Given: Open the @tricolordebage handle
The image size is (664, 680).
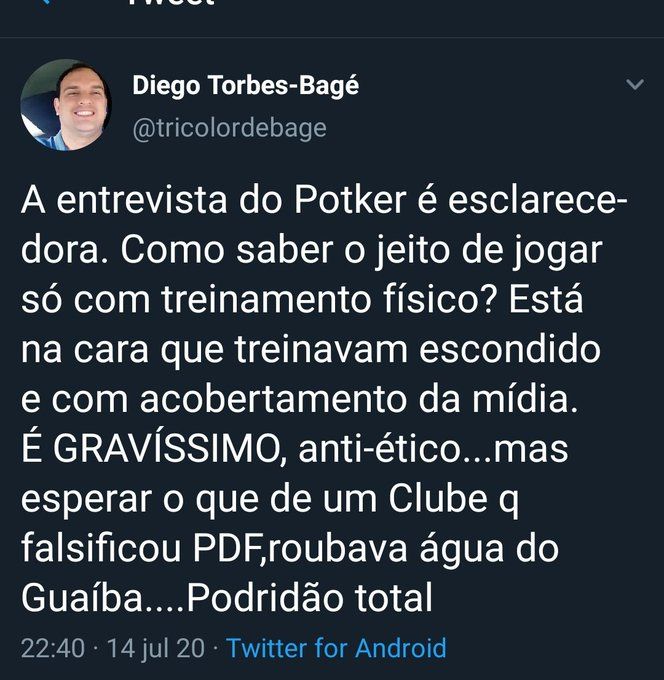Looking at the screenshot, I should coord(229,128).
